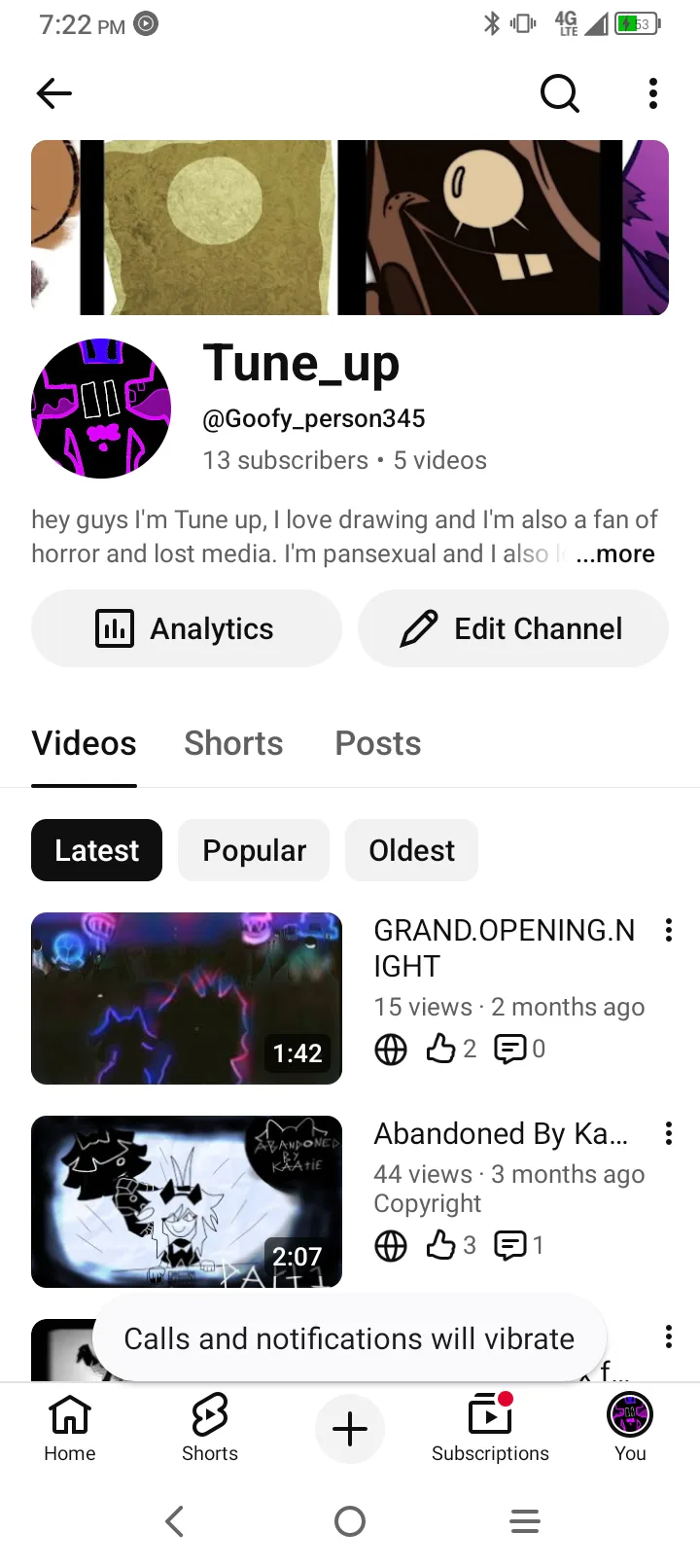The width and height of the screenshot is (700, 1568).
Task: Select the Popular sort chip
Action: click(254, 850)
